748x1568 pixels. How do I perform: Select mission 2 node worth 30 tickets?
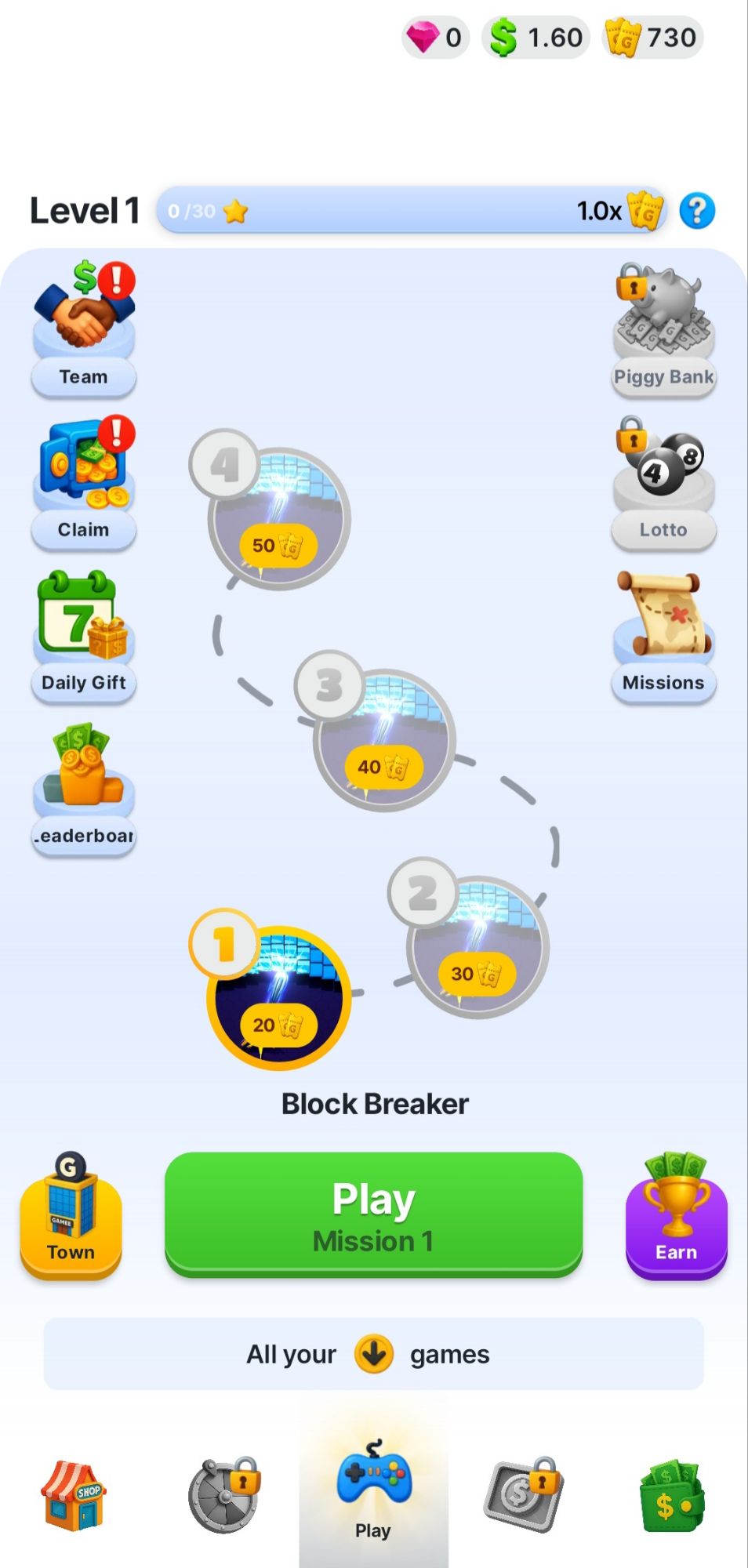pos(477,946)
